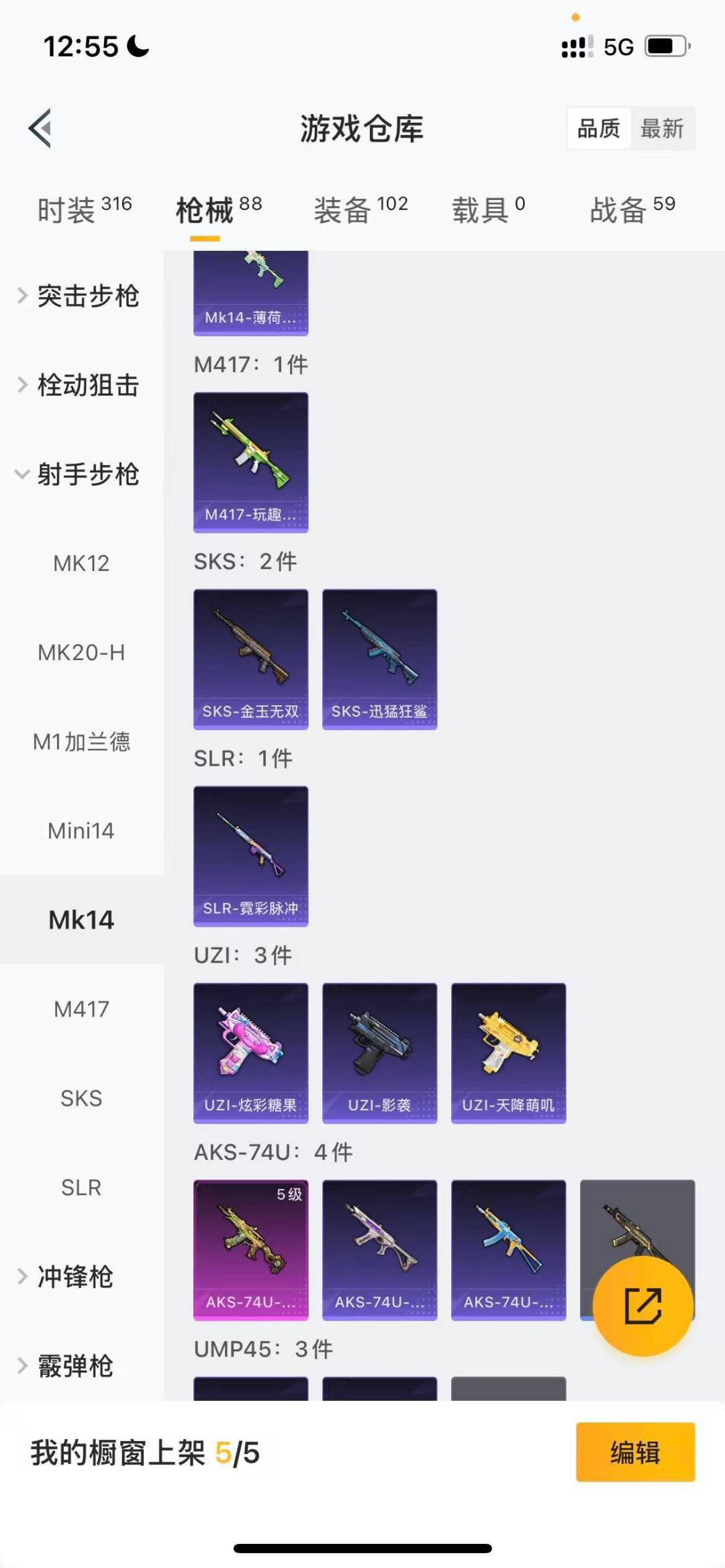Viewport: 725px width, 1568px height.
Task: Sort by 品质
Action: [599, 128]
